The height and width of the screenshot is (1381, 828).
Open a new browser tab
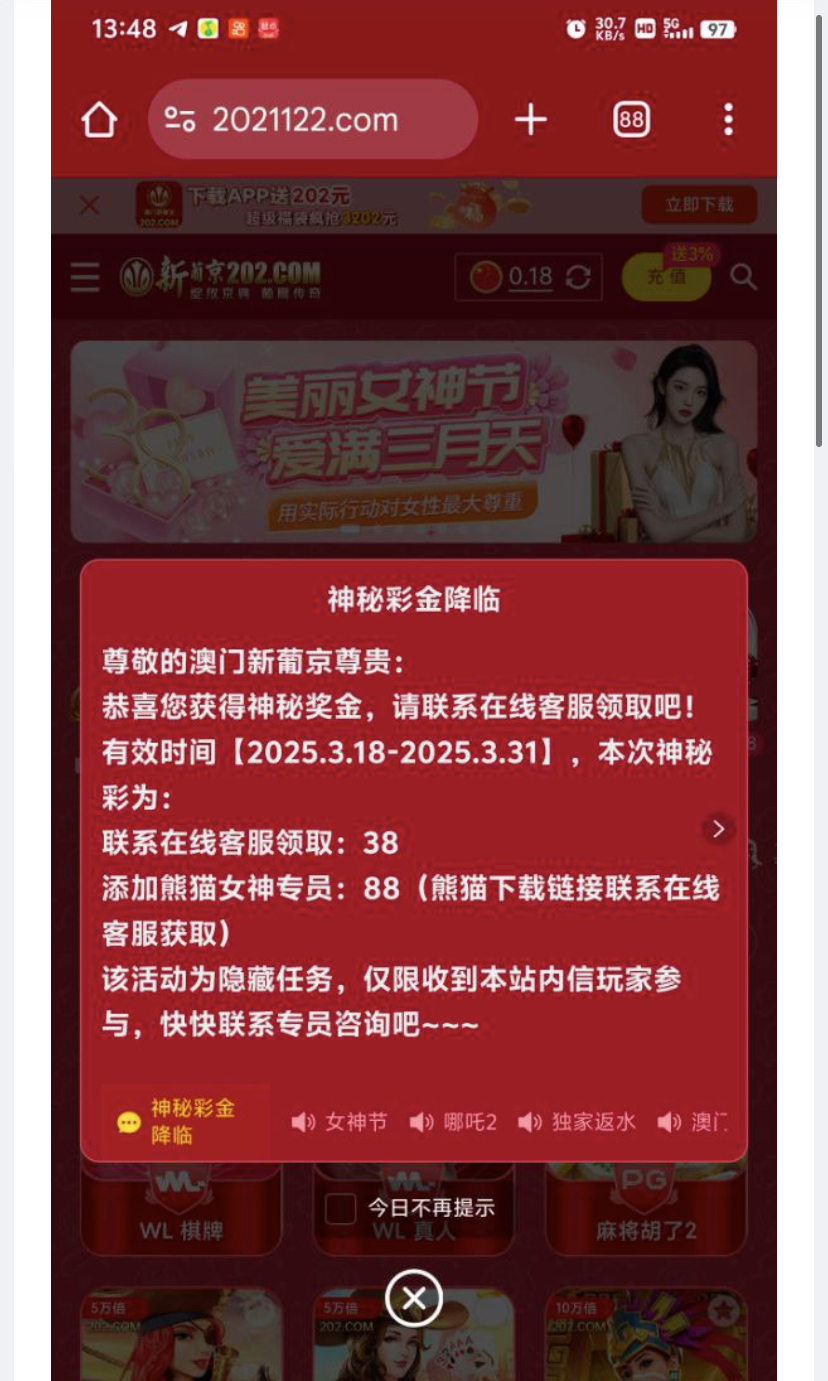click(x=531, y=121)
